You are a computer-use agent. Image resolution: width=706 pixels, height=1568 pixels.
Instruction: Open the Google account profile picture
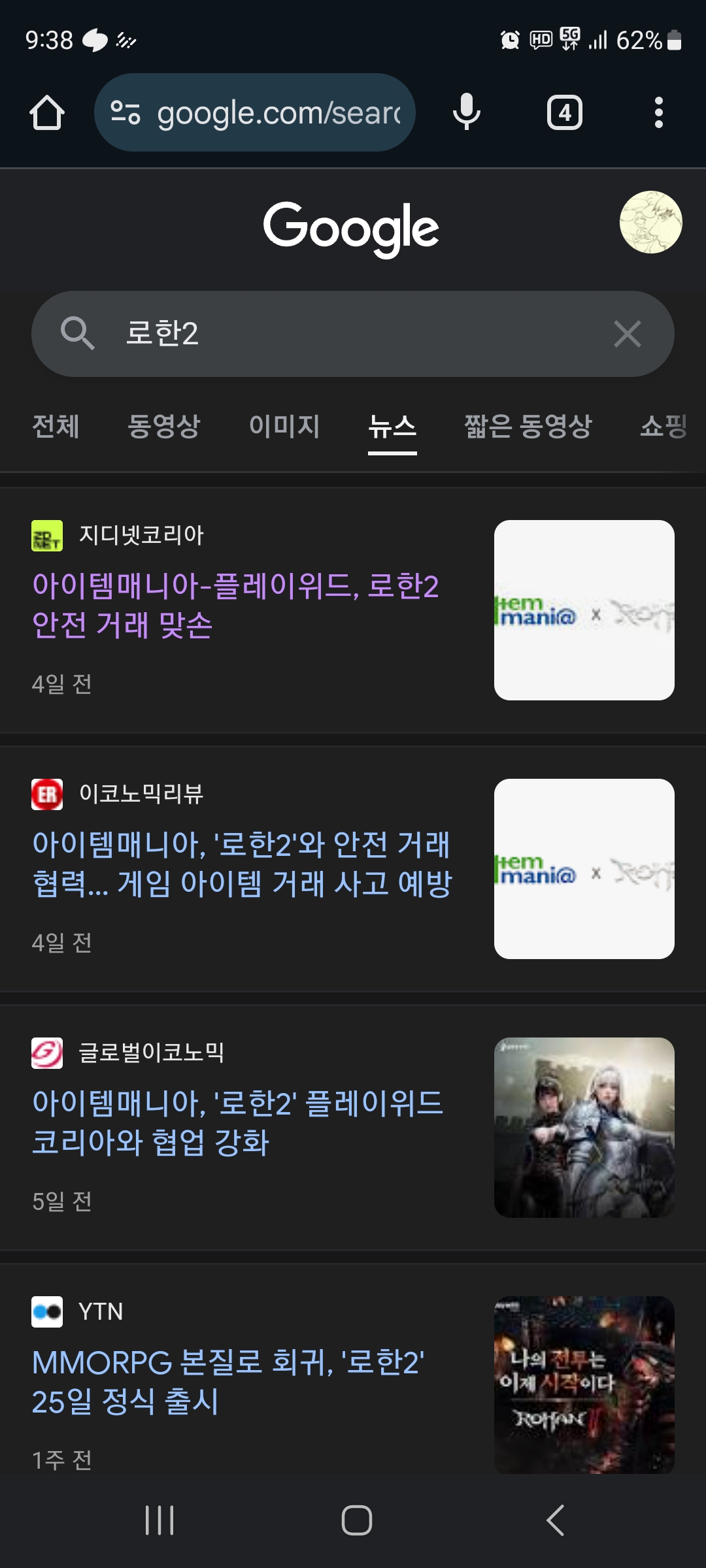(x=650, y=222)
